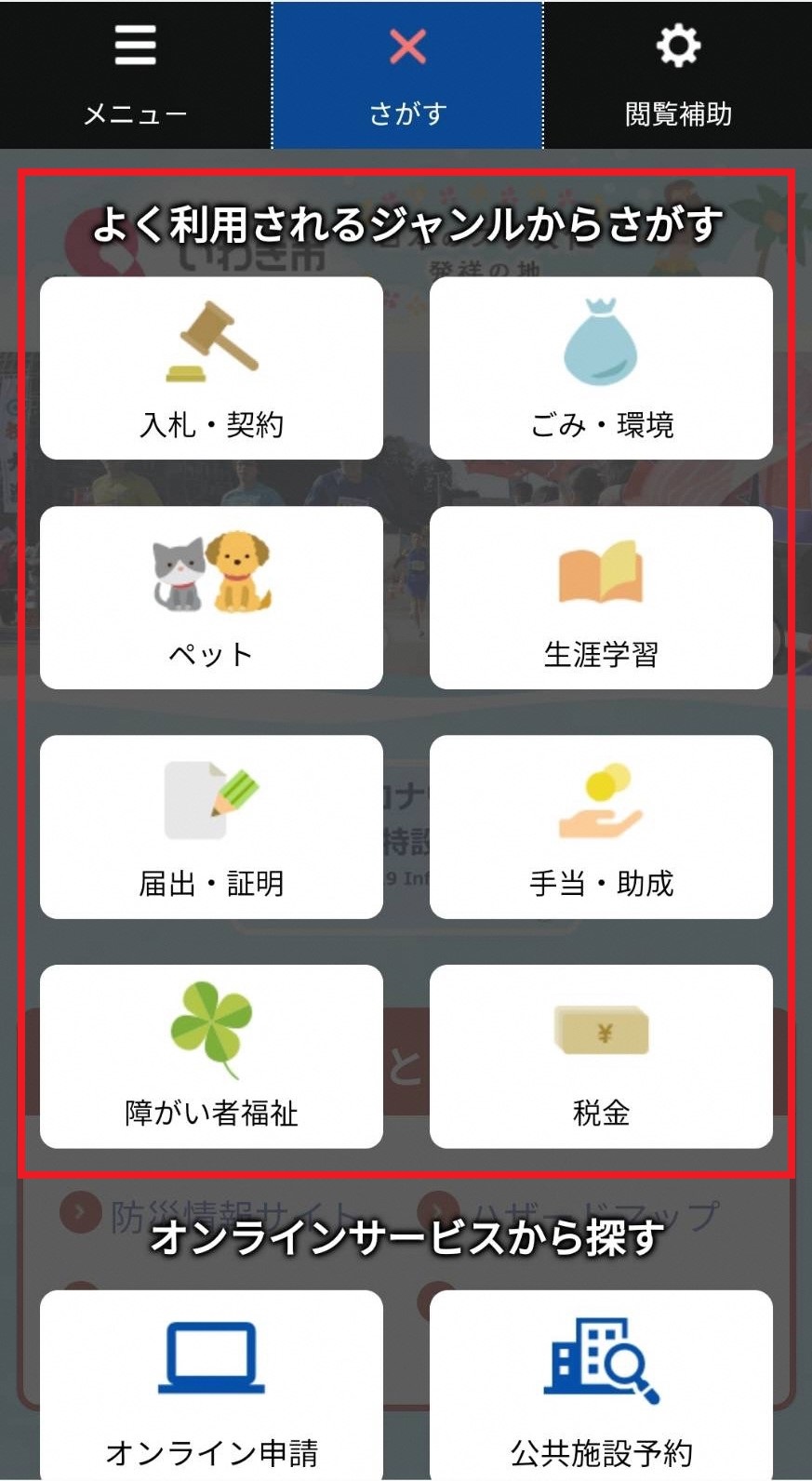The image size is (812, 1481).
Task: Open 届出・証明 category
Action: [211, 827]
